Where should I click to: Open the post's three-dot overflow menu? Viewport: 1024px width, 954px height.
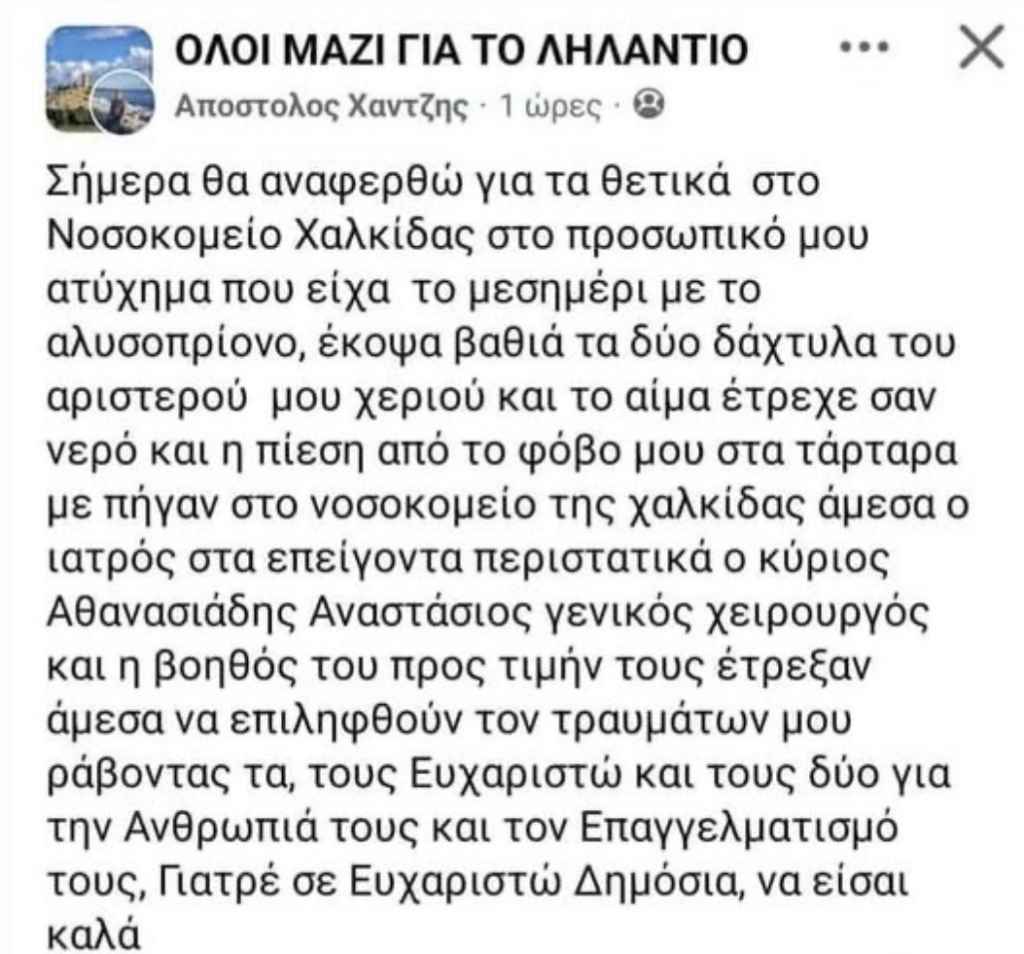tap(866, 48)
